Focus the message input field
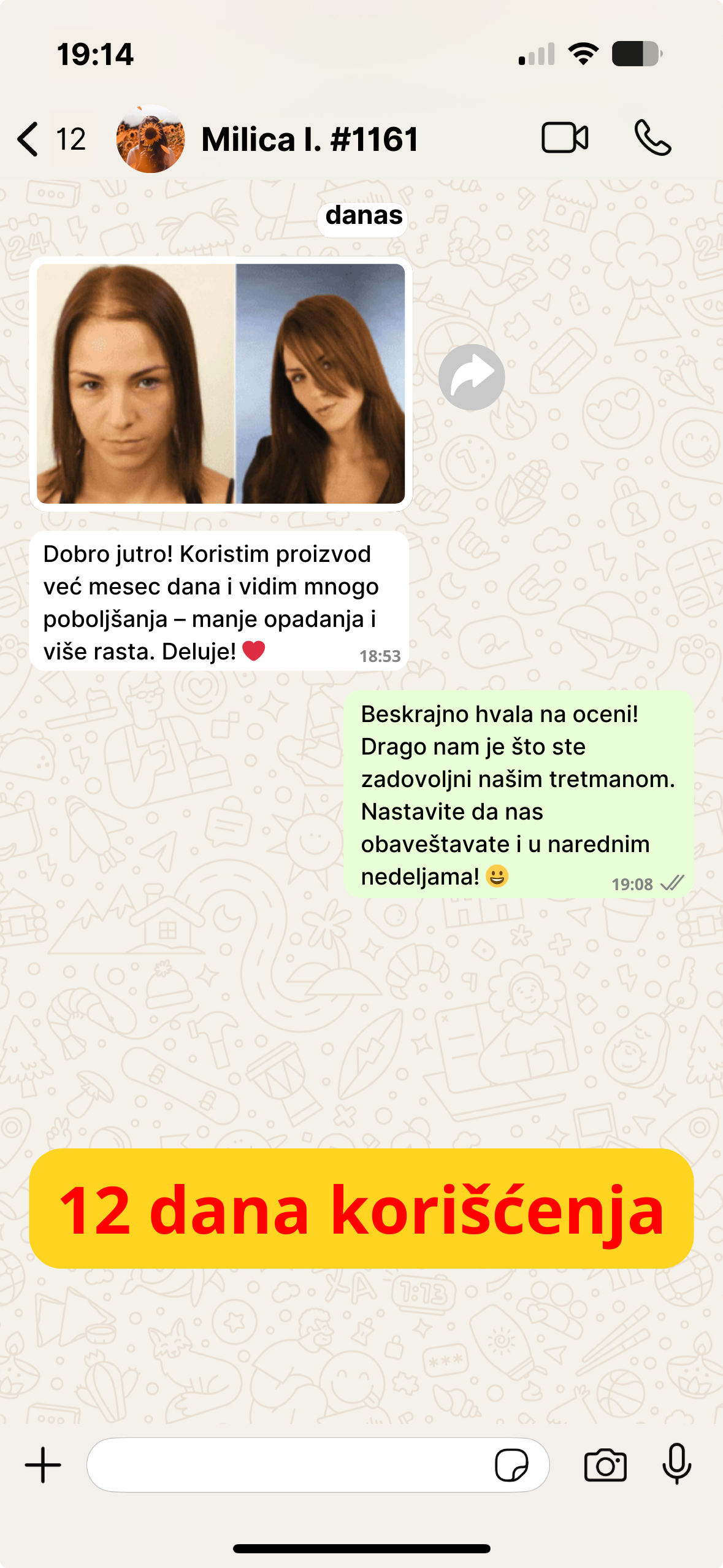 coord(288,1465)
